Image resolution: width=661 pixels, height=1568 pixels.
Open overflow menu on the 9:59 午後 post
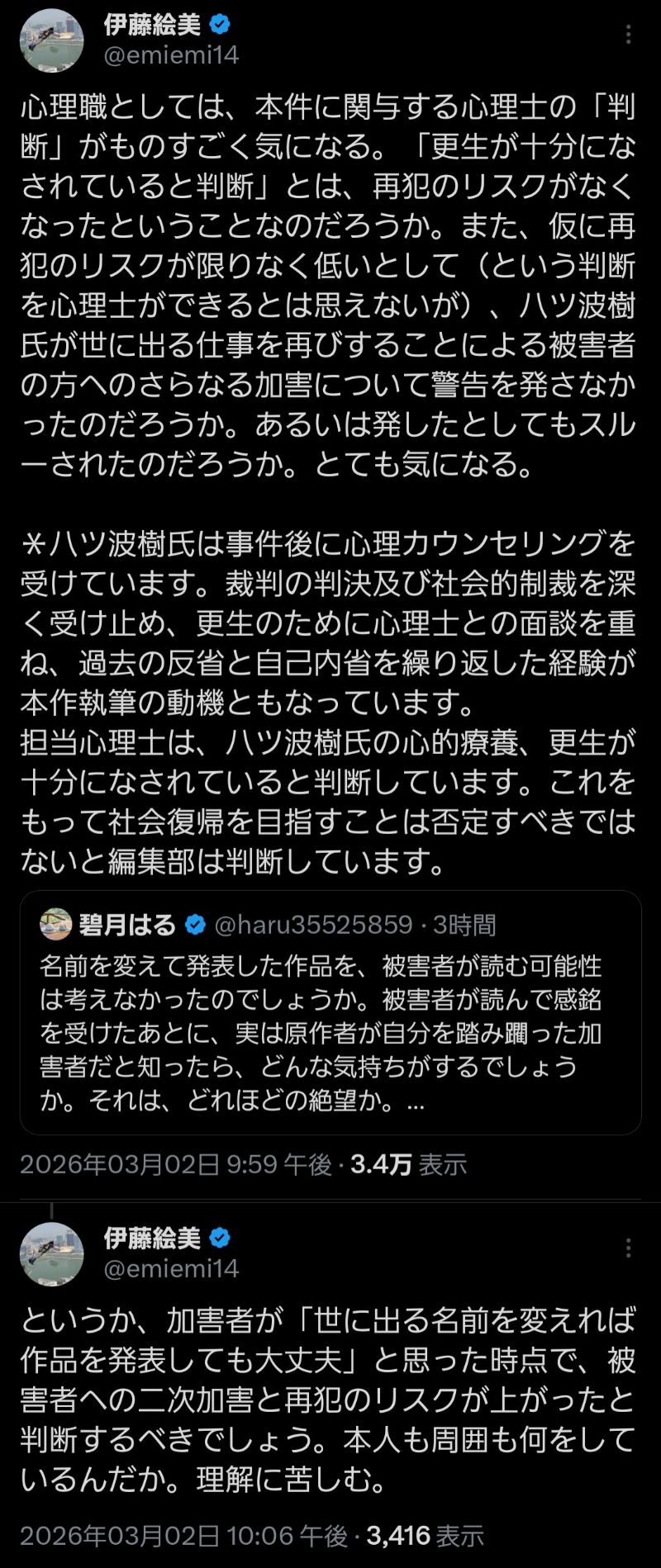(629, 35)
